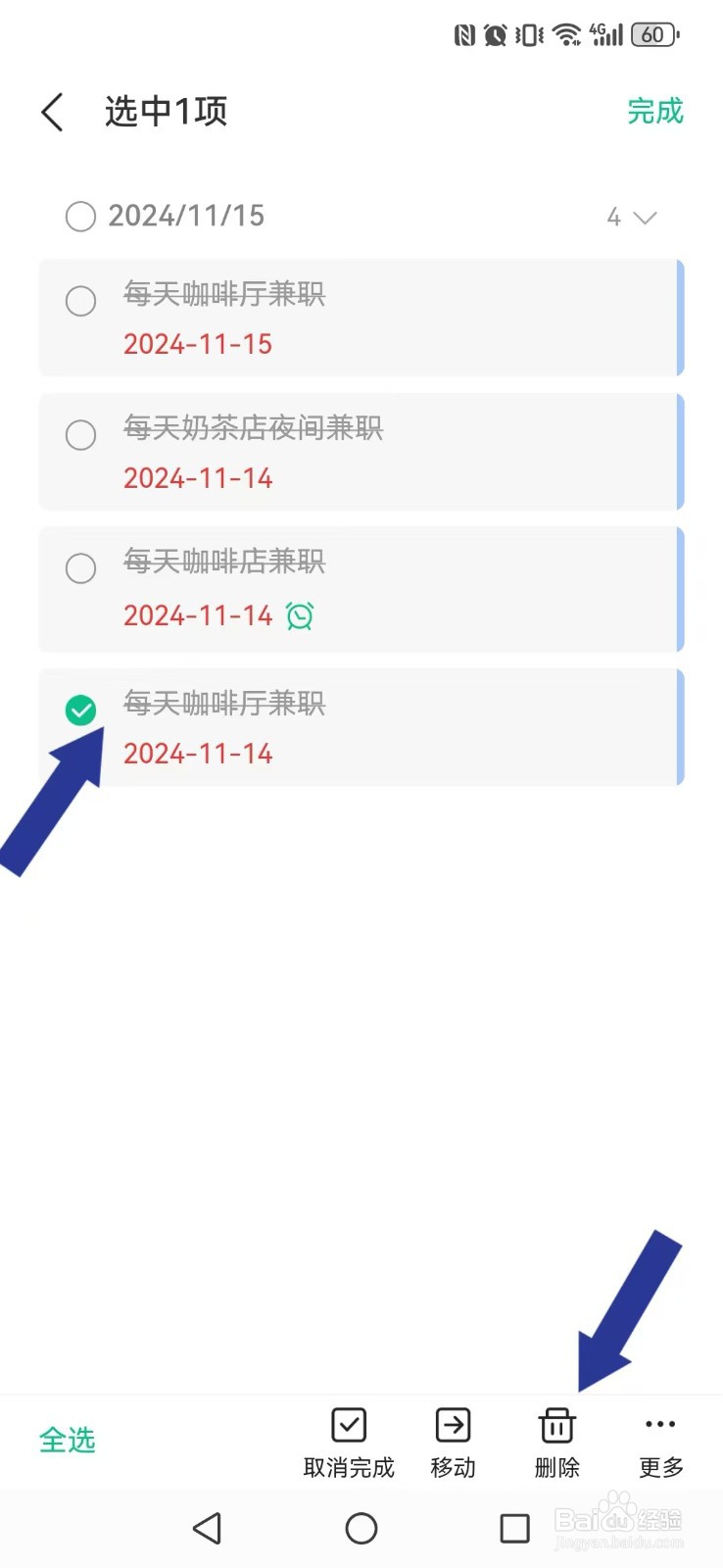Image resolution: width=723 pixels, height=1568 pixels.
Task: Tap the Android circular home button
Action: click(x=361, y=1529)
